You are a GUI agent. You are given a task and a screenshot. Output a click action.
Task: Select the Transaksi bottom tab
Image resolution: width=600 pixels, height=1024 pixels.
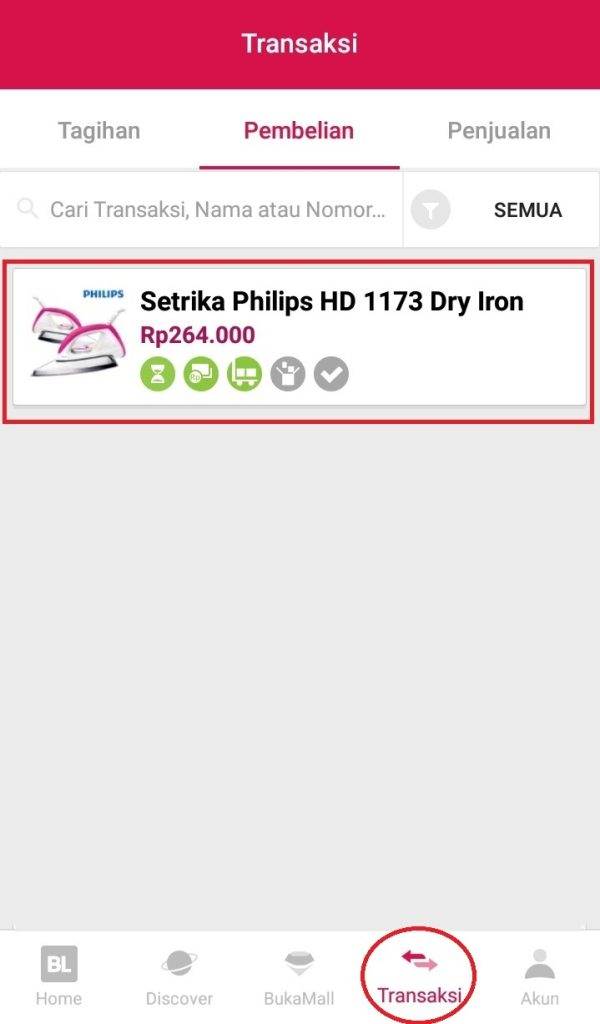420,977
